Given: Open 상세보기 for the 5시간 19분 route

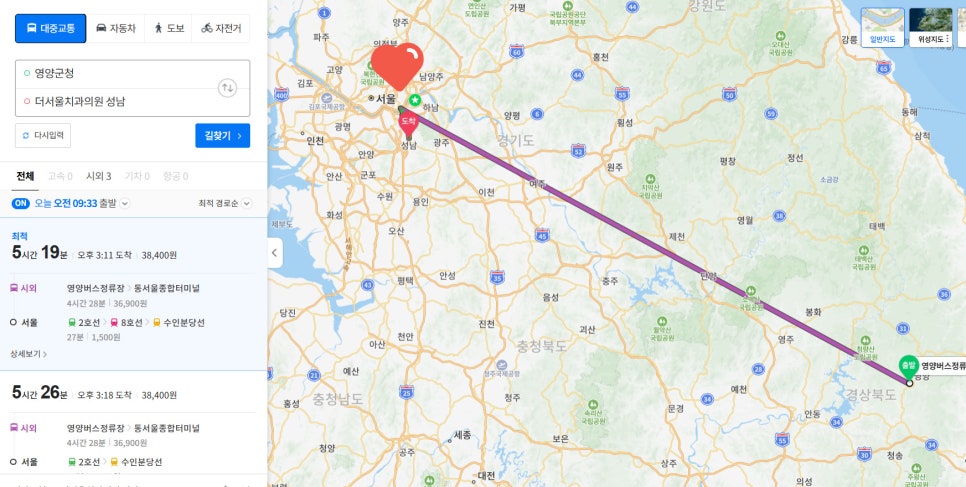Looking at the screenshot, I should tap(27, 354).
